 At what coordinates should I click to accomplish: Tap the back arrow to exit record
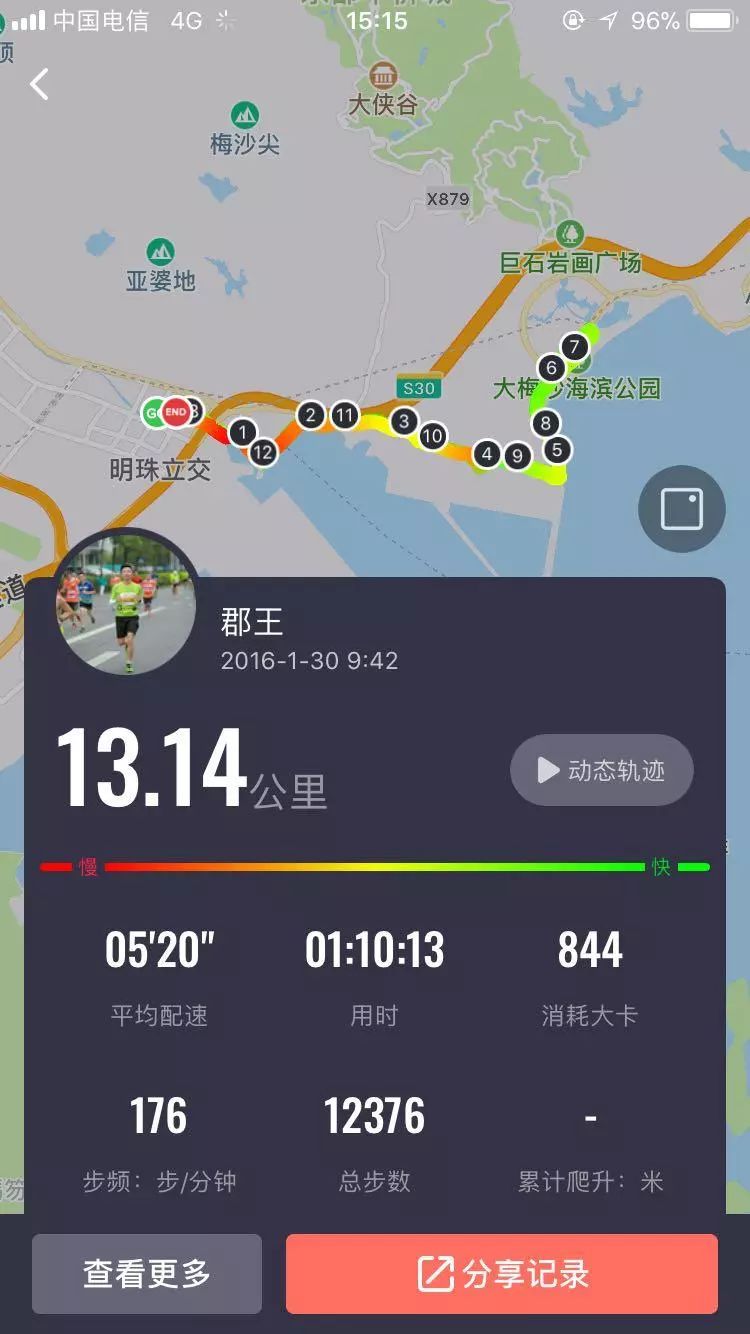tap(40, 84)
